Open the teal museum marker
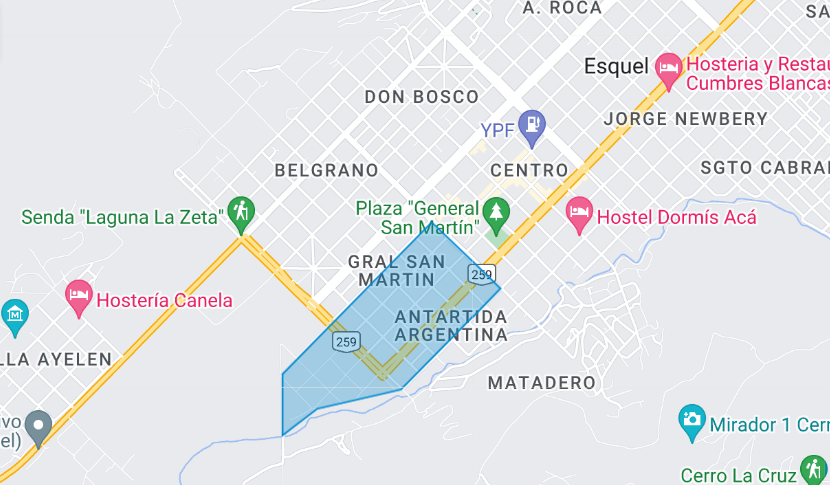Viewport: 830px width, 485px height. [15, 318]
